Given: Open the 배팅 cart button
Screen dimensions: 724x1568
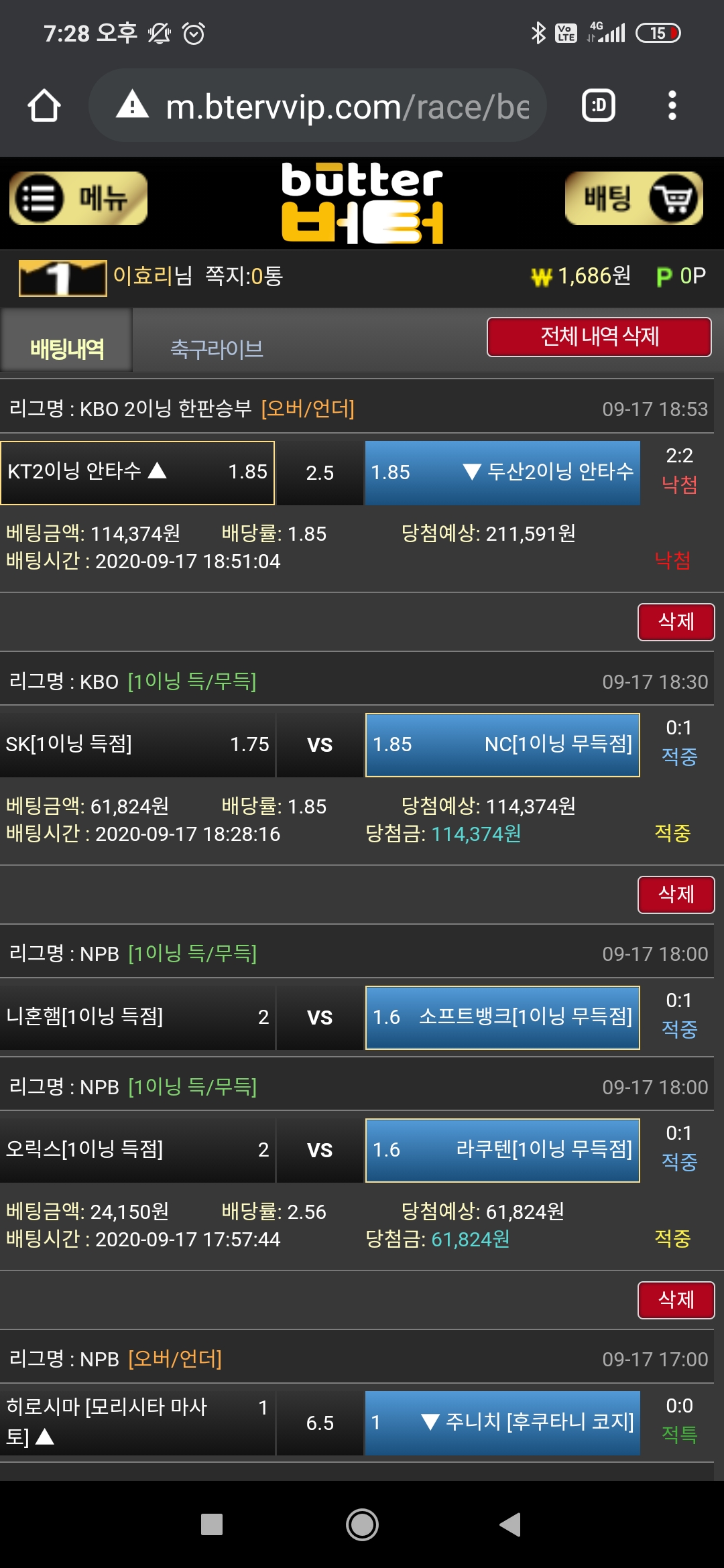Looking at the screenshot, I should (x=633, y=198).
